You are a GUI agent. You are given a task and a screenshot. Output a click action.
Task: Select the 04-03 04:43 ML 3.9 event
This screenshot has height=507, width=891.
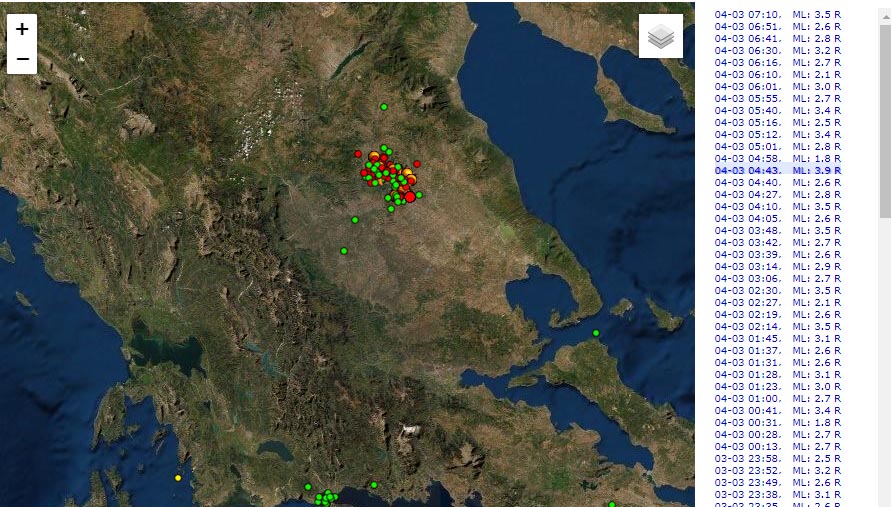click(777, 170)
